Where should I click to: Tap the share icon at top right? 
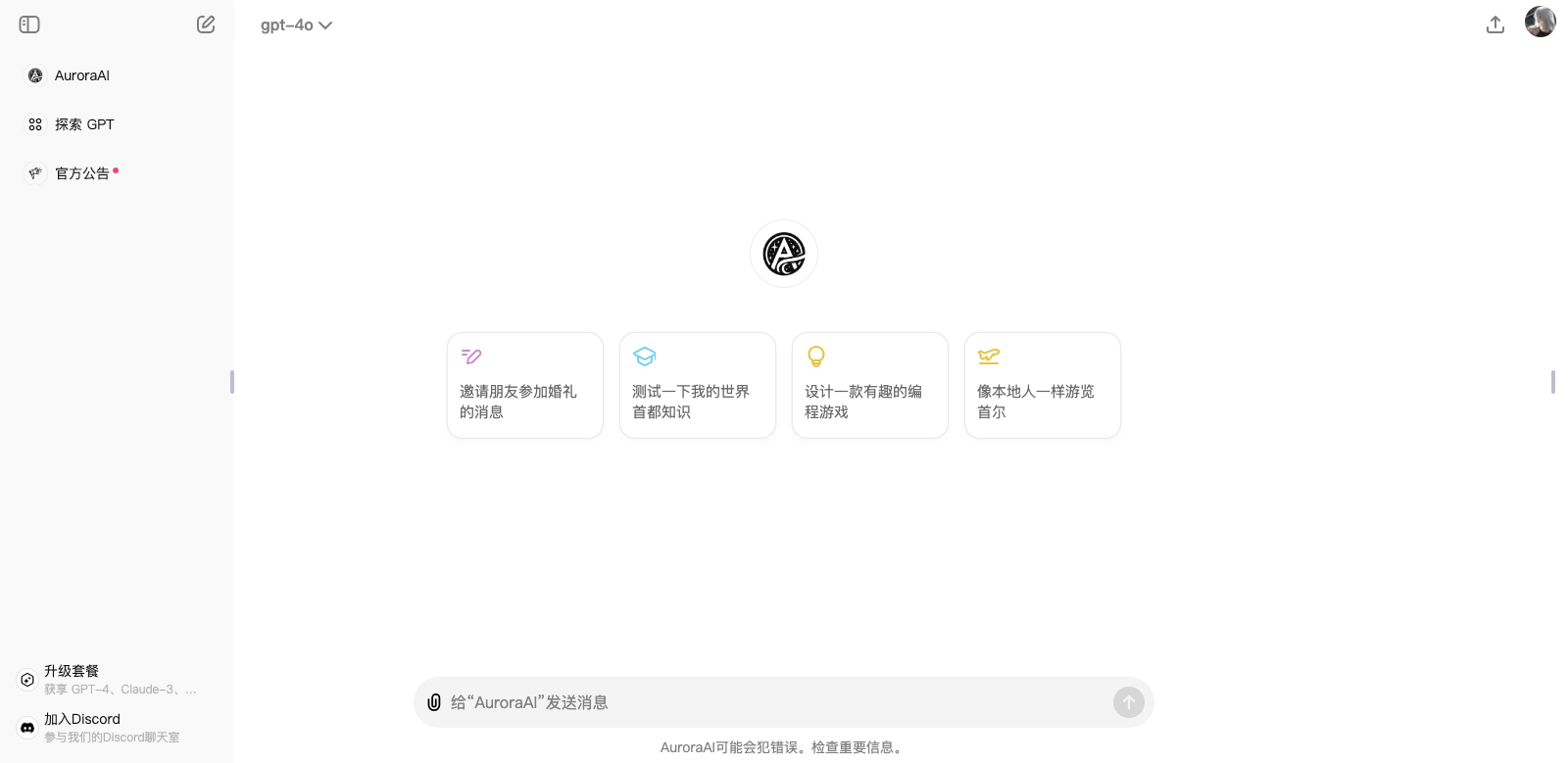pyautogui.click(x=1494, y=24)
